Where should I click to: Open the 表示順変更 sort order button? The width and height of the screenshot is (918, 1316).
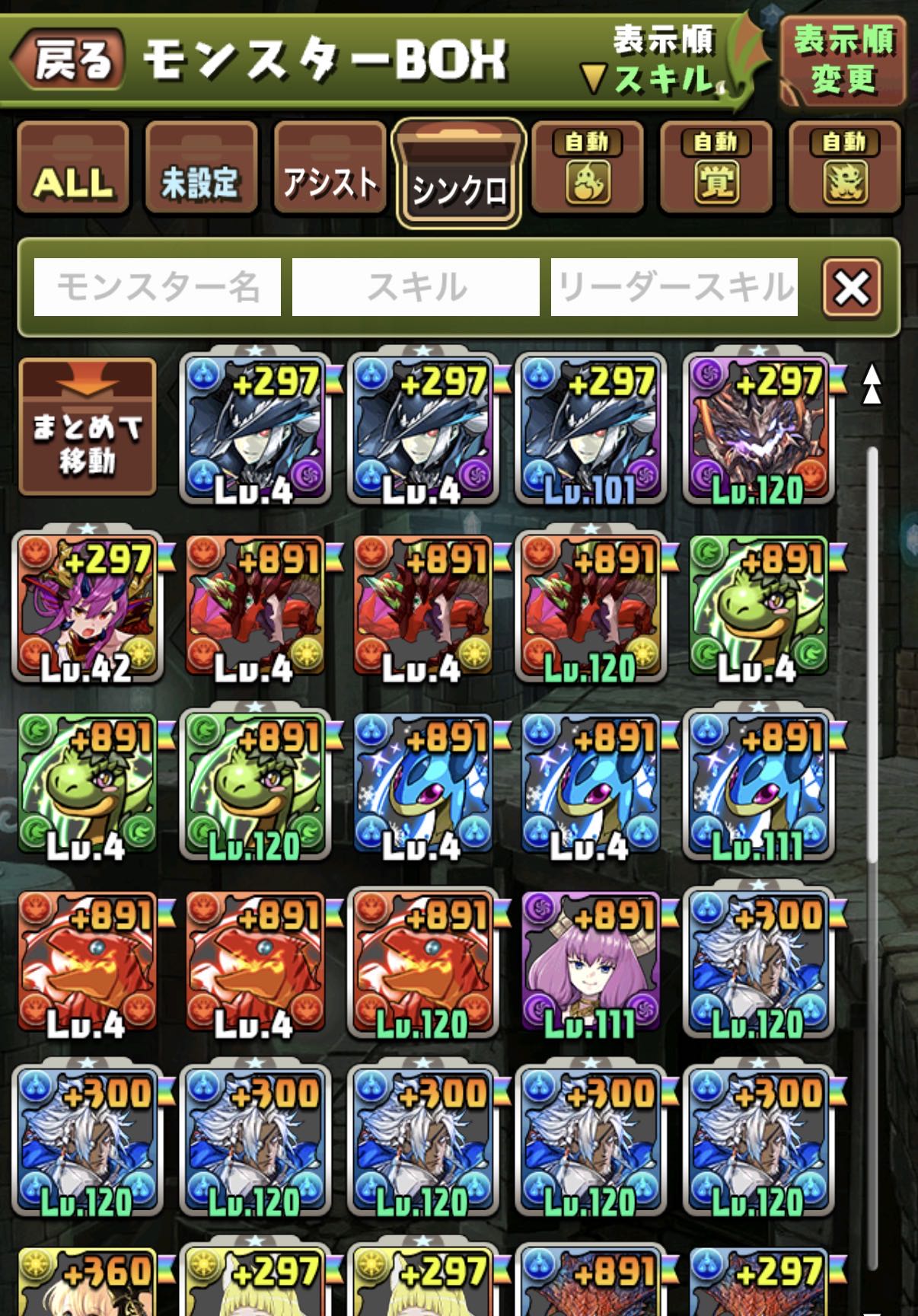point(843,59)
